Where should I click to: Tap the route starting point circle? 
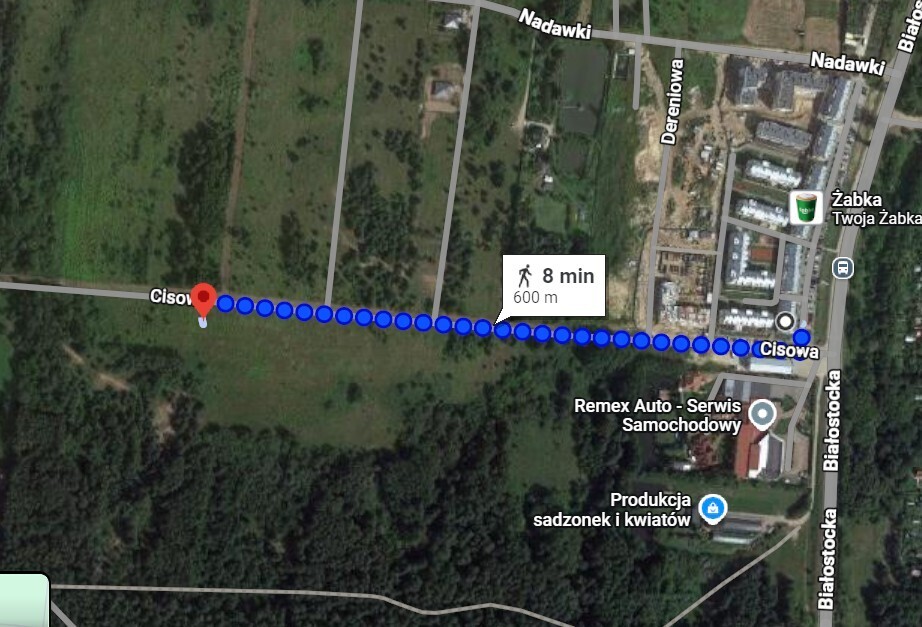pos(786,322)
